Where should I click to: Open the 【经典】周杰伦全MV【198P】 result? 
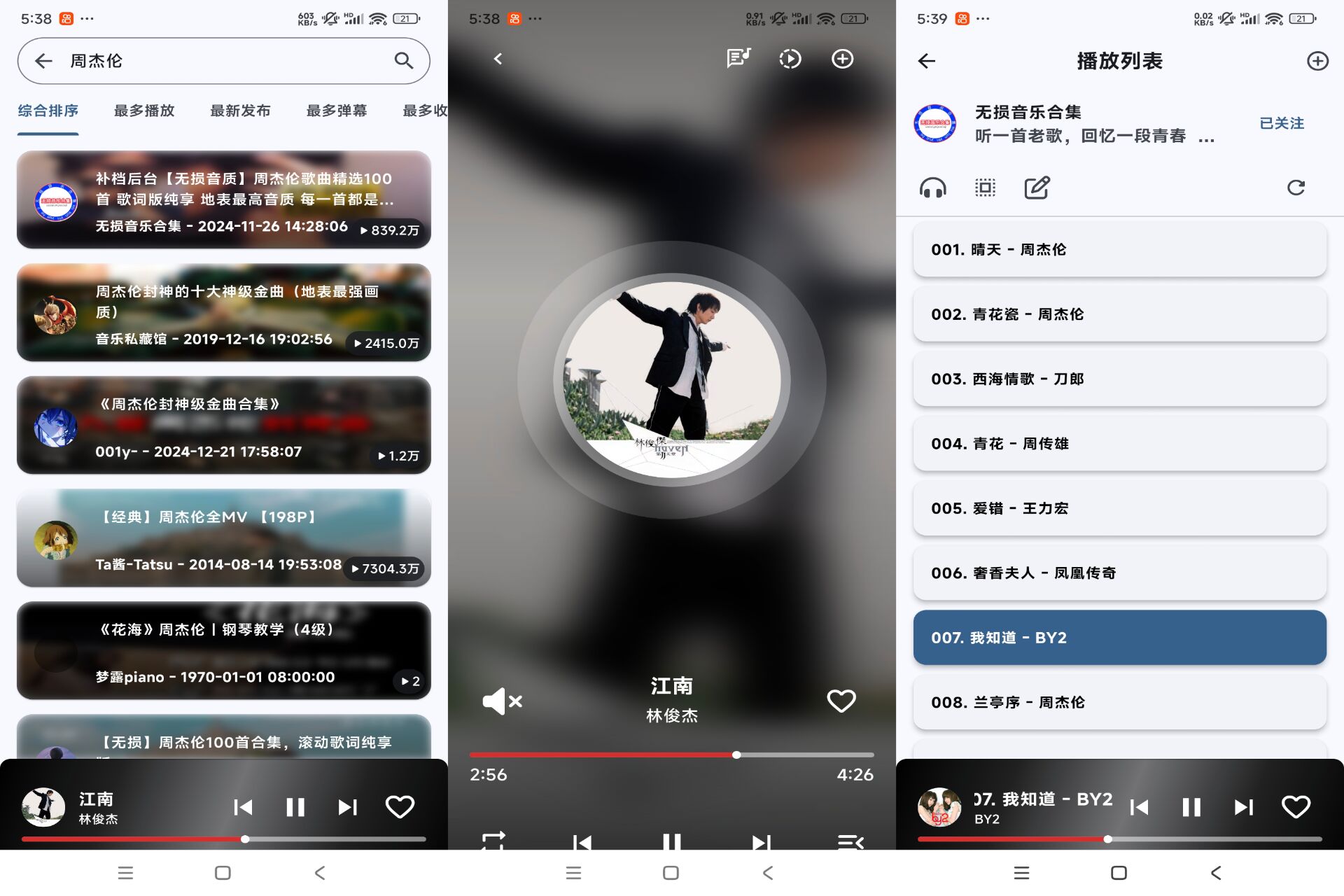click(x=223, y=538)
